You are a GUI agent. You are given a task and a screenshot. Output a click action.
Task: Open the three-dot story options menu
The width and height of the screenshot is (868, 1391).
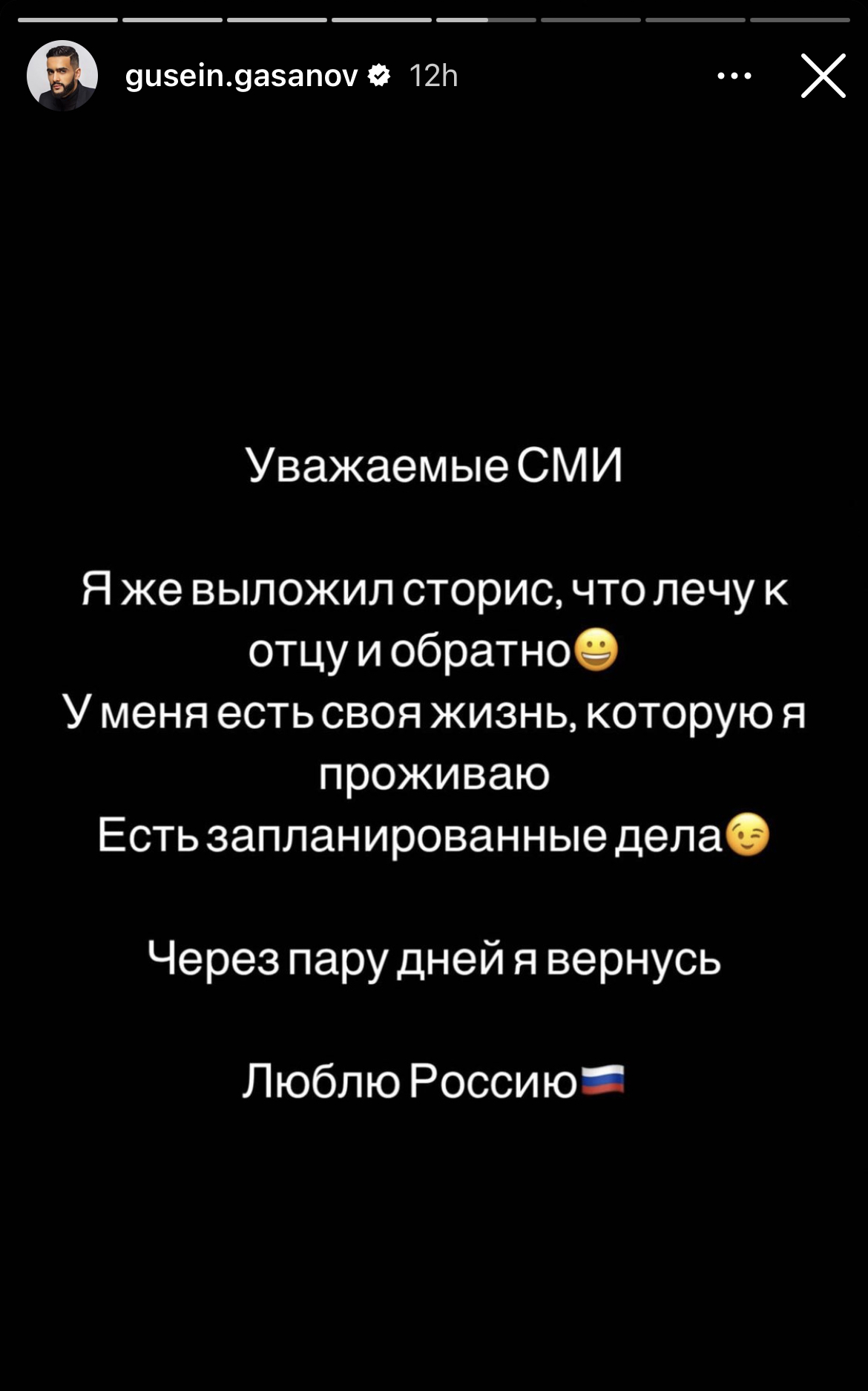pos(734,76)
